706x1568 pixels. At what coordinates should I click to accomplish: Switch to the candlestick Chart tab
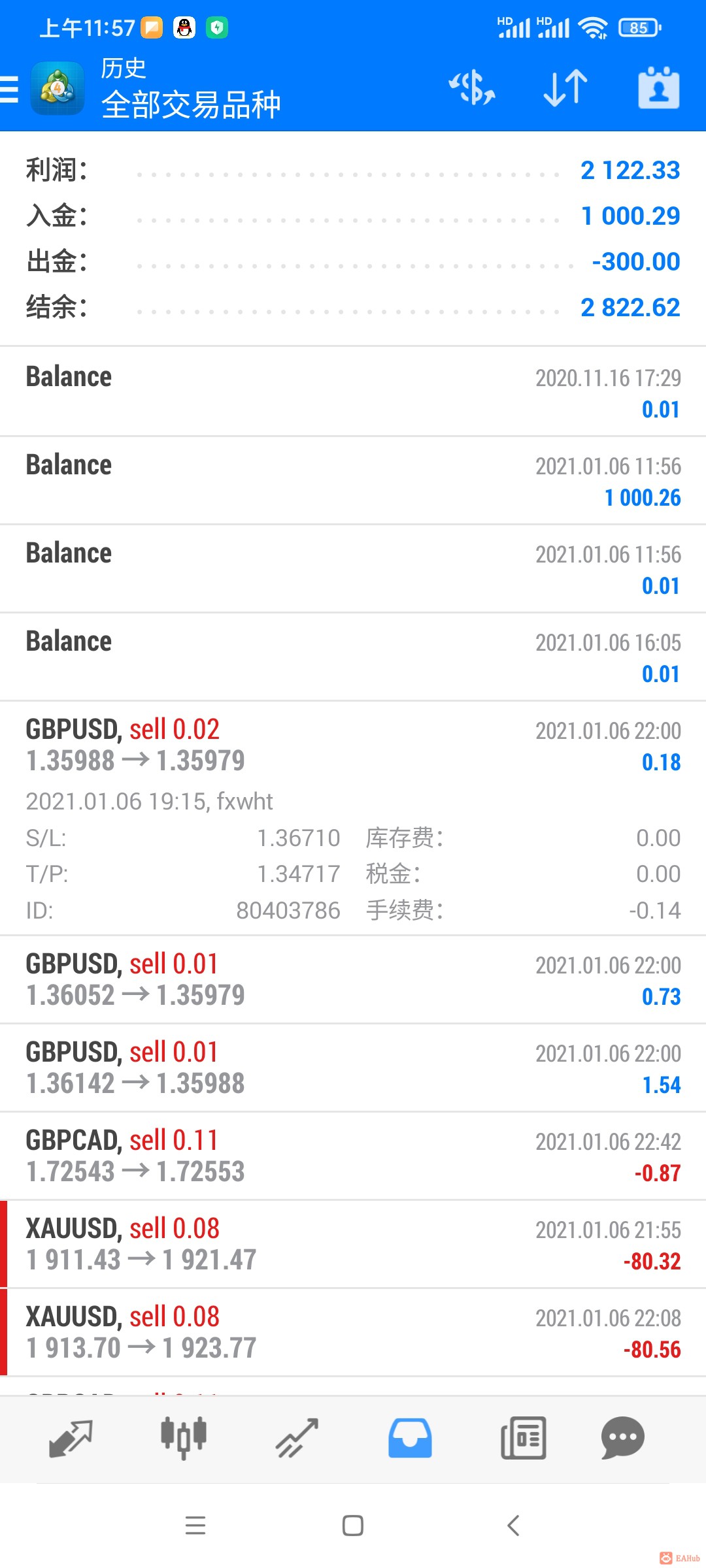[x=184, y=1438]
